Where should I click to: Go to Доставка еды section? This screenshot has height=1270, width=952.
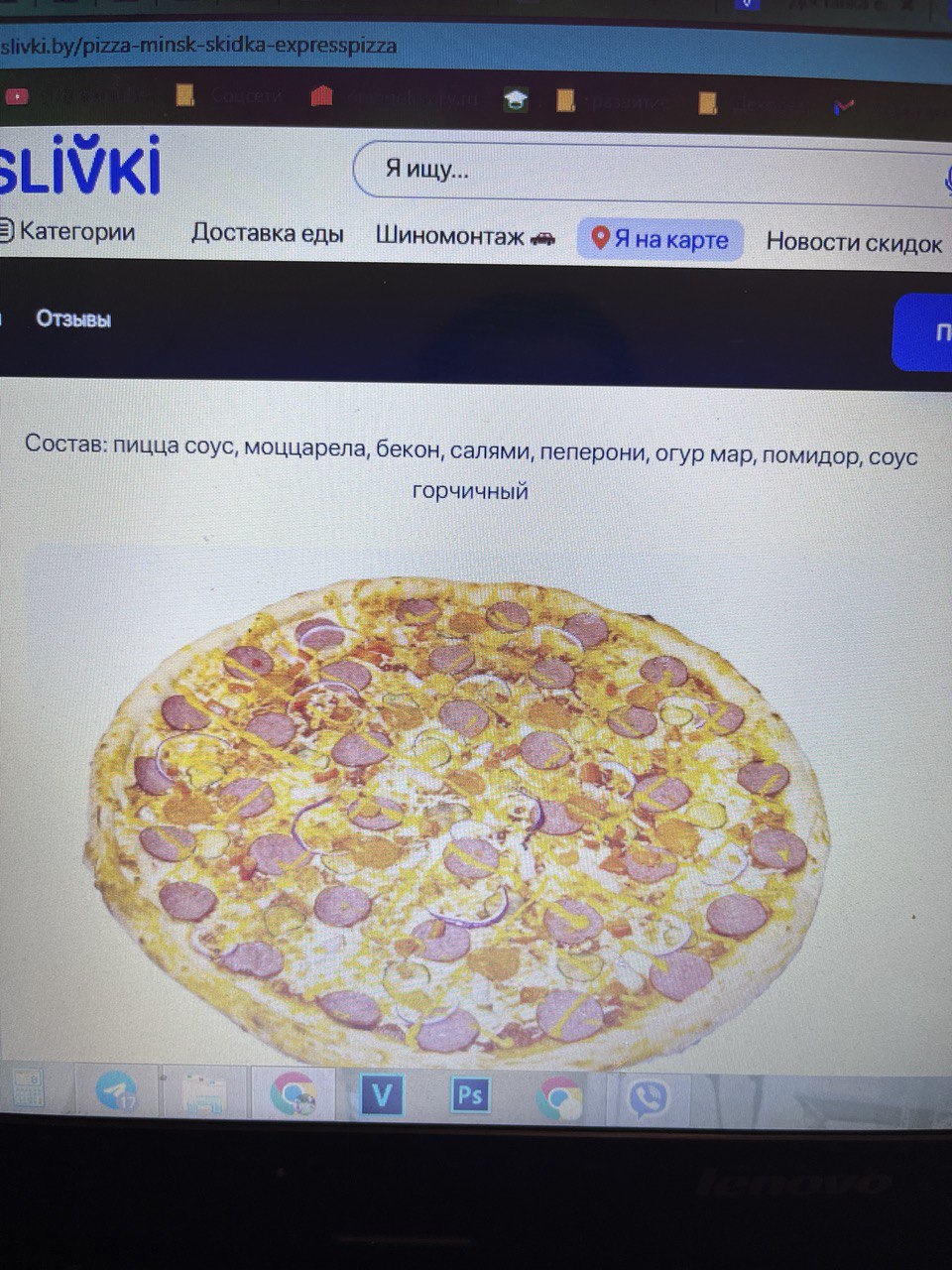[268, 234]
